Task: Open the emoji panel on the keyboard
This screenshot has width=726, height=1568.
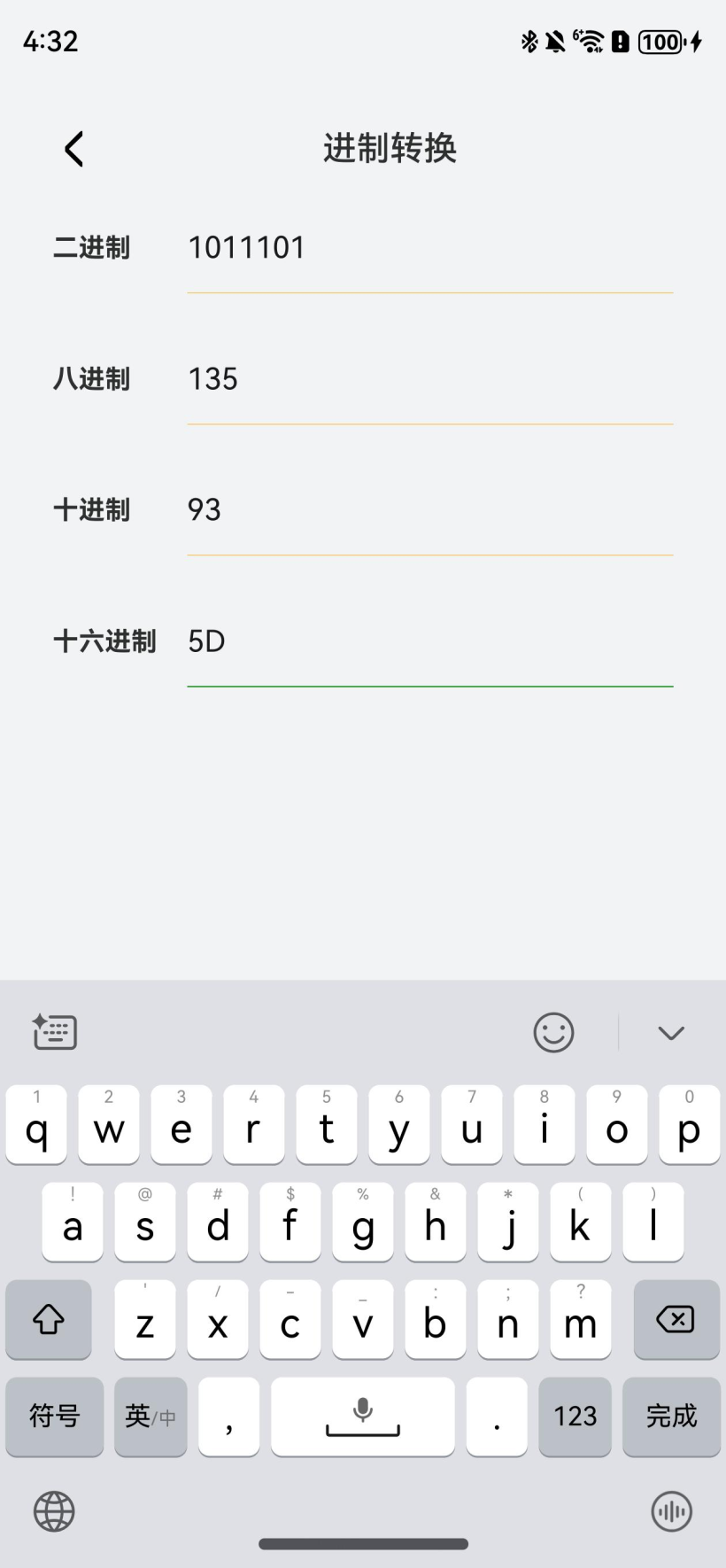Action: (553, 1033)
